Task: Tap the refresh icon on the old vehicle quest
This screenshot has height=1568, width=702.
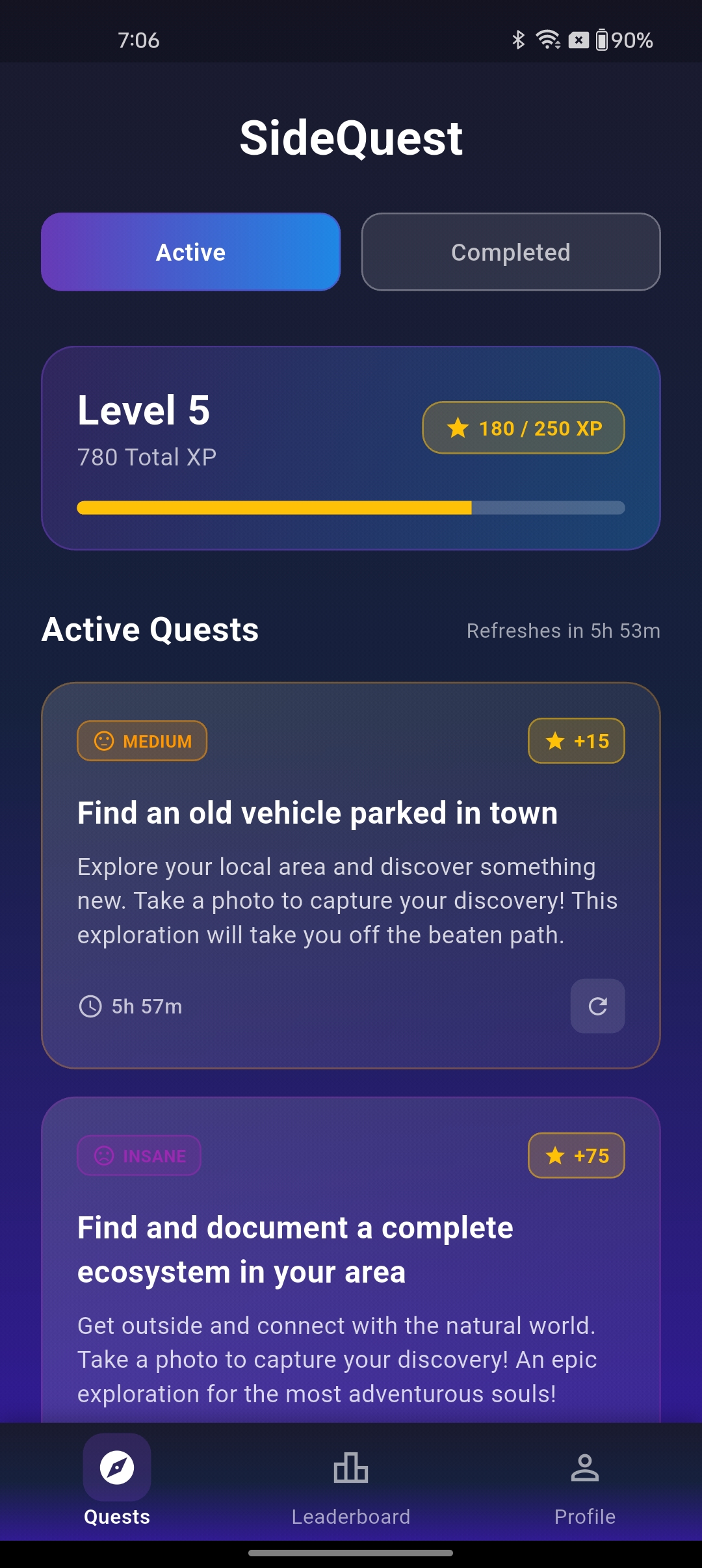Action: 597,1006
